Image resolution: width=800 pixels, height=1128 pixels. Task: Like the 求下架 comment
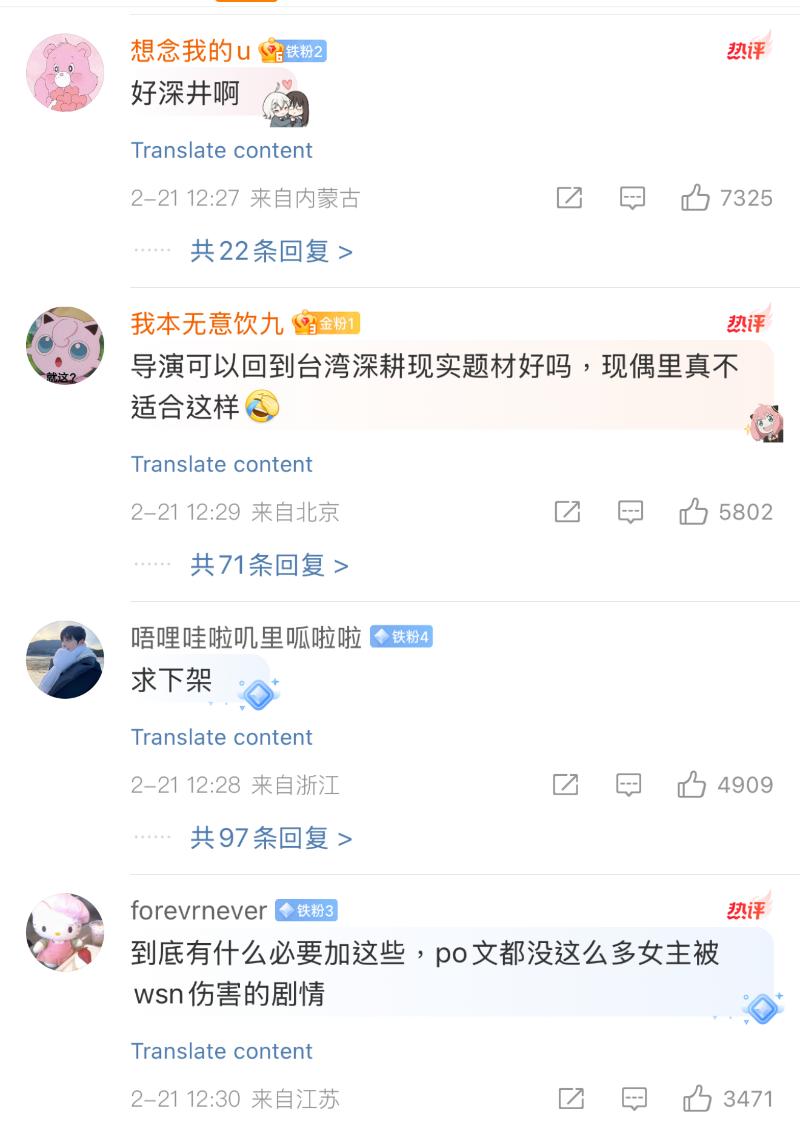[692, 785]
